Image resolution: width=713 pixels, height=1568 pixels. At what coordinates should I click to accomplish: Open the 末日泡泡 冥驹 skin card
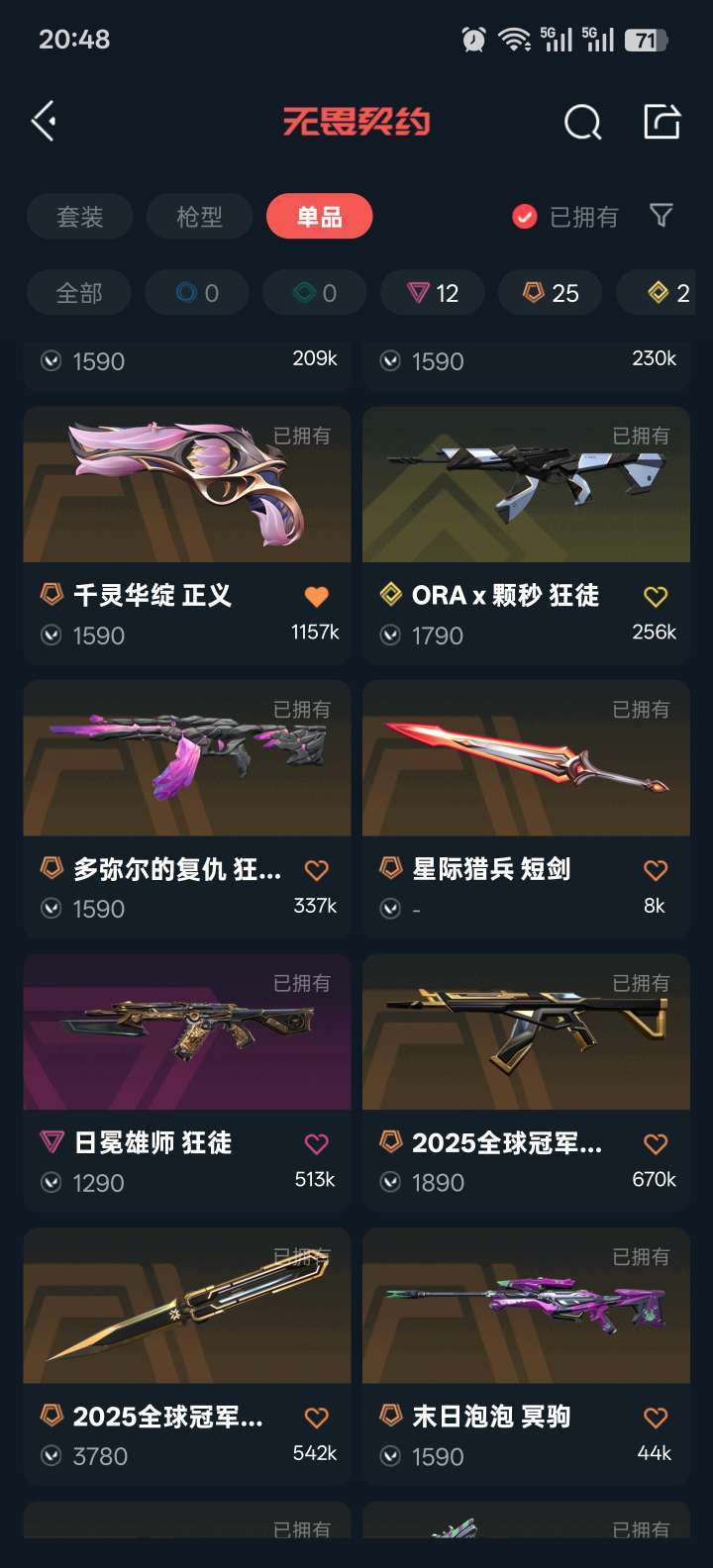[525, 1307]
